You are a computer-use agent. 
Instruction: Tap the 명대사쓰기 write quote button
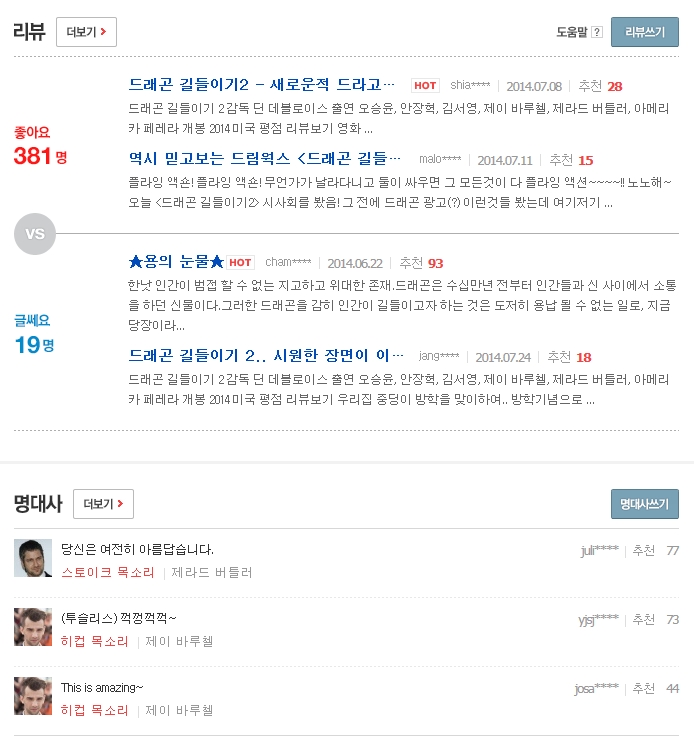point(644,504)
